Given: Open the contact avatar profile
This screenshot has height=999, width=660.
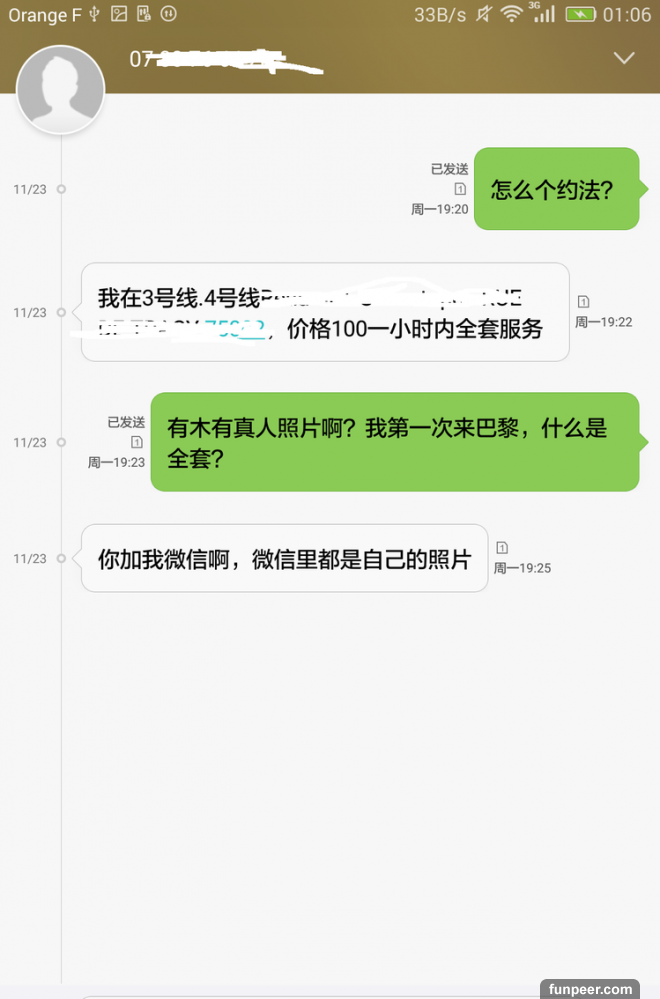Looking at the screenshot, I should [61, 89].
